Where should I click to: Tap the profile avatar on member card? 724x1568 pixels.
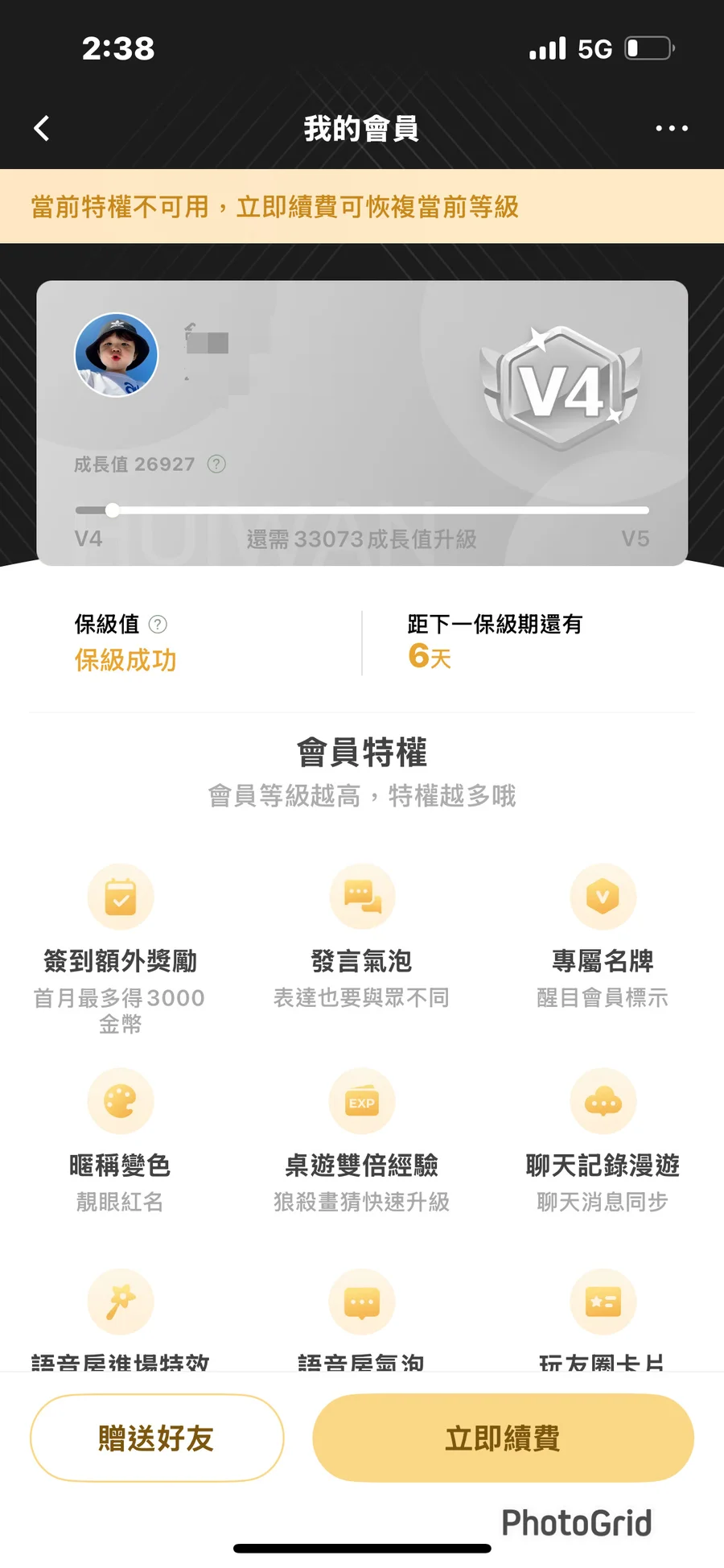tap(117, 355)
